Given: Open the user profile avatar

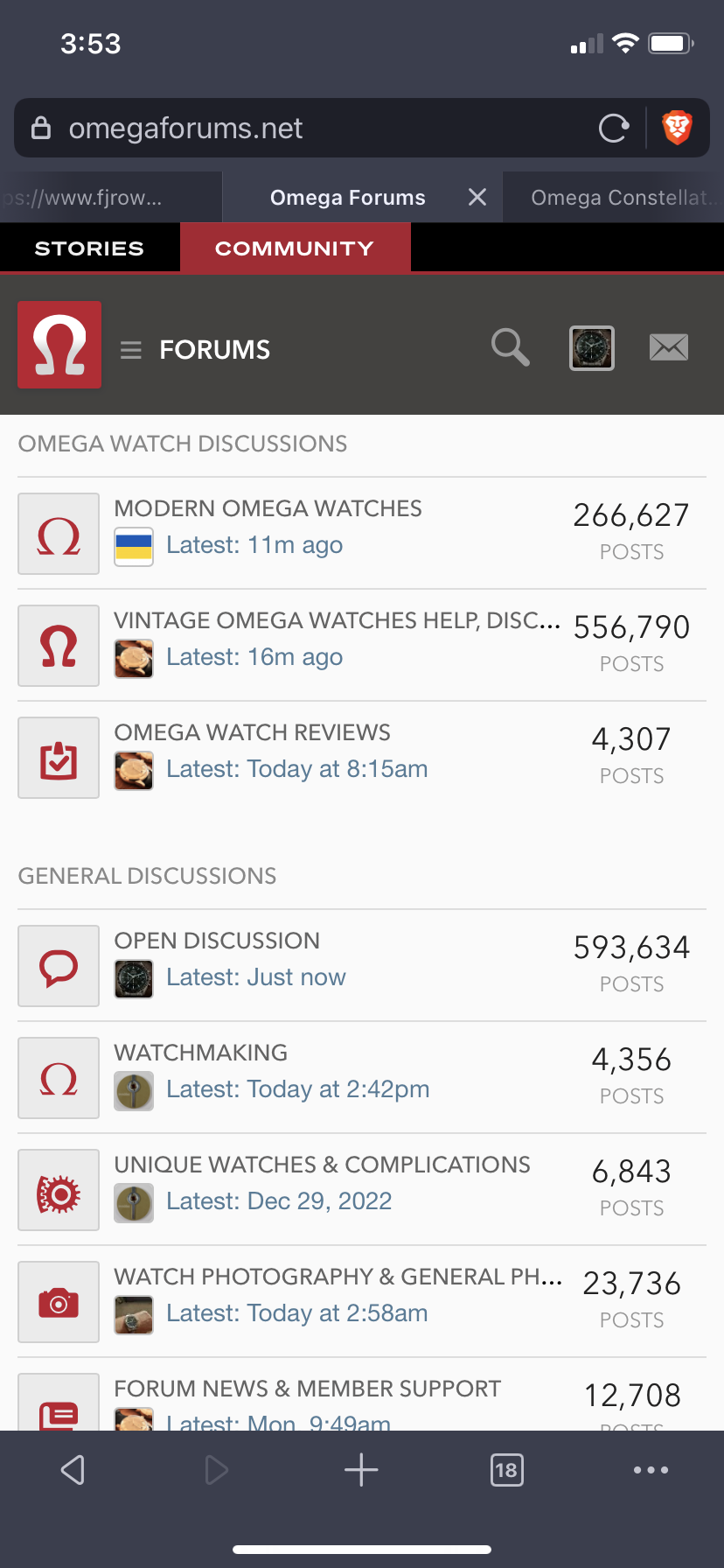Looking at the screenshot, I should point(592,348).
